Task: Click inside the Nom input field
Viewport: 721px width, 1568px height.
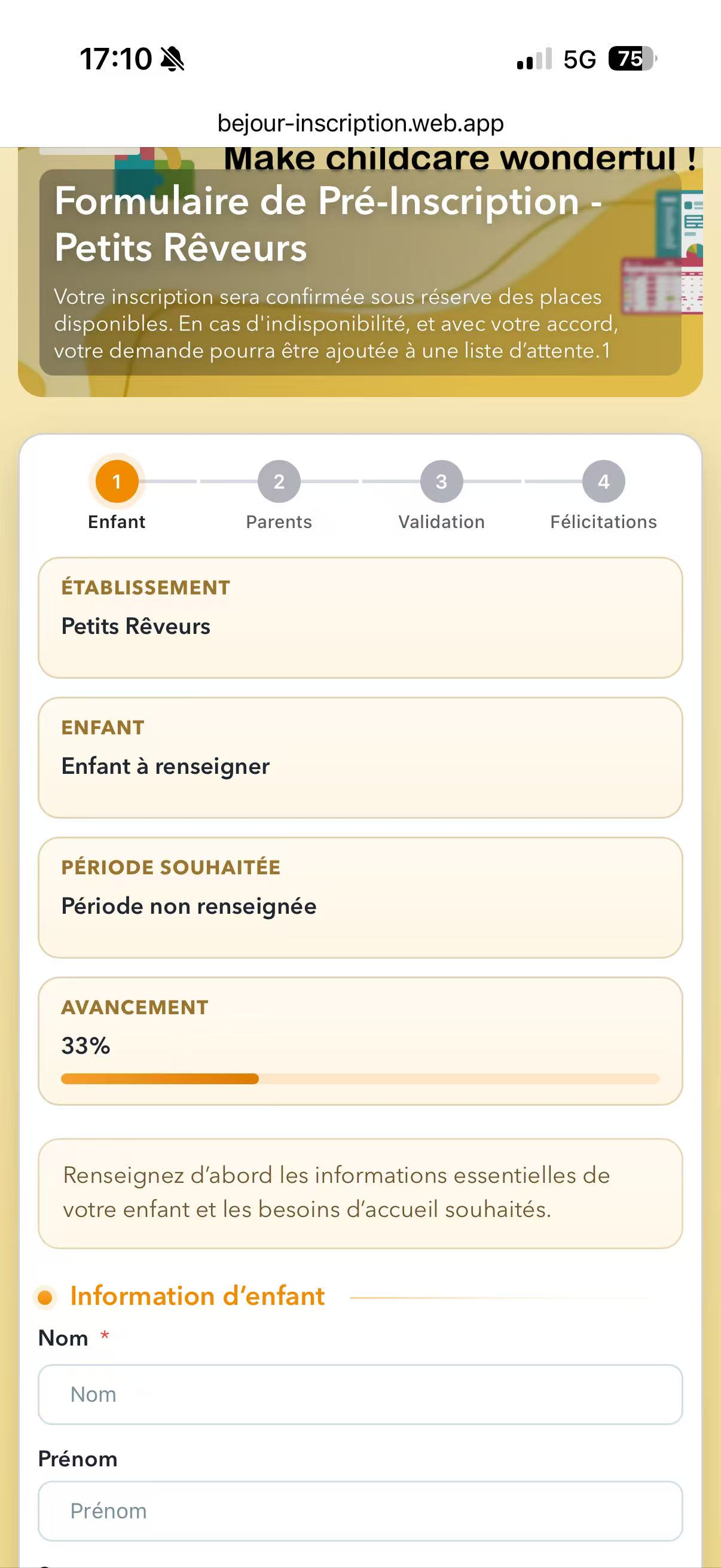Action: click(x=360, y=1395)
